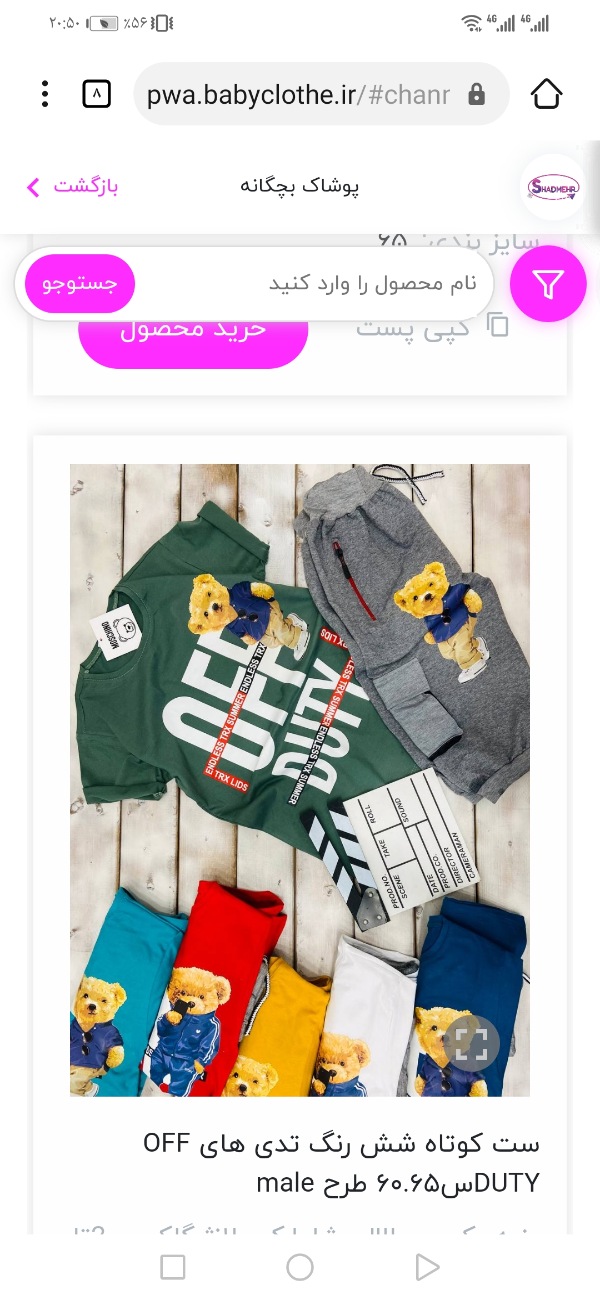This screenshot has height=1300, width=600.
Task: Open the browser tab switcher
Action: [x=96, y=95]
